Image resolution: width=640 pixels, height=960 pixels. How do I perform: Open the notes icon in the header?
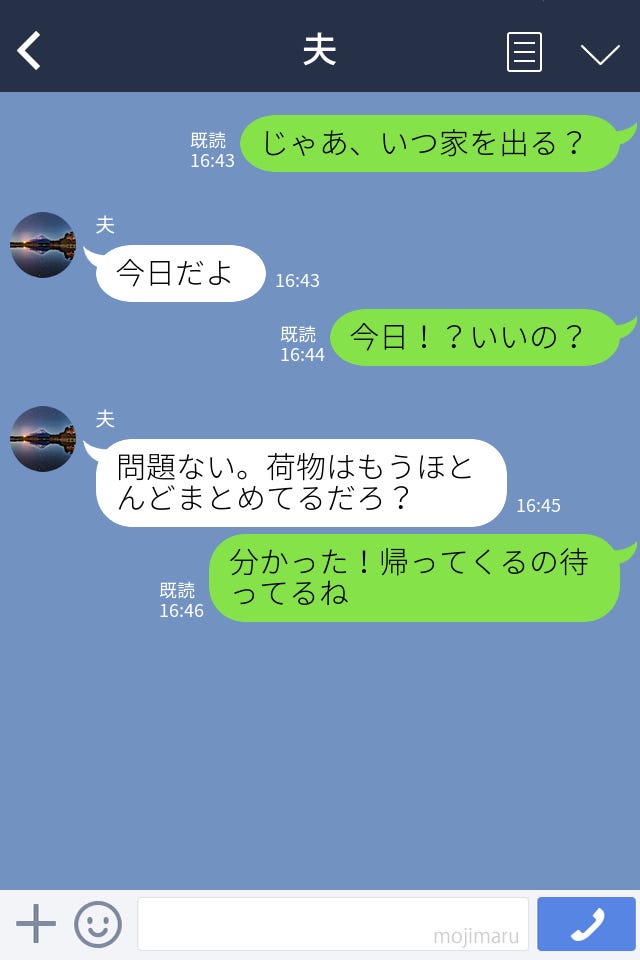pyautogui.click(x=524, y=52)
